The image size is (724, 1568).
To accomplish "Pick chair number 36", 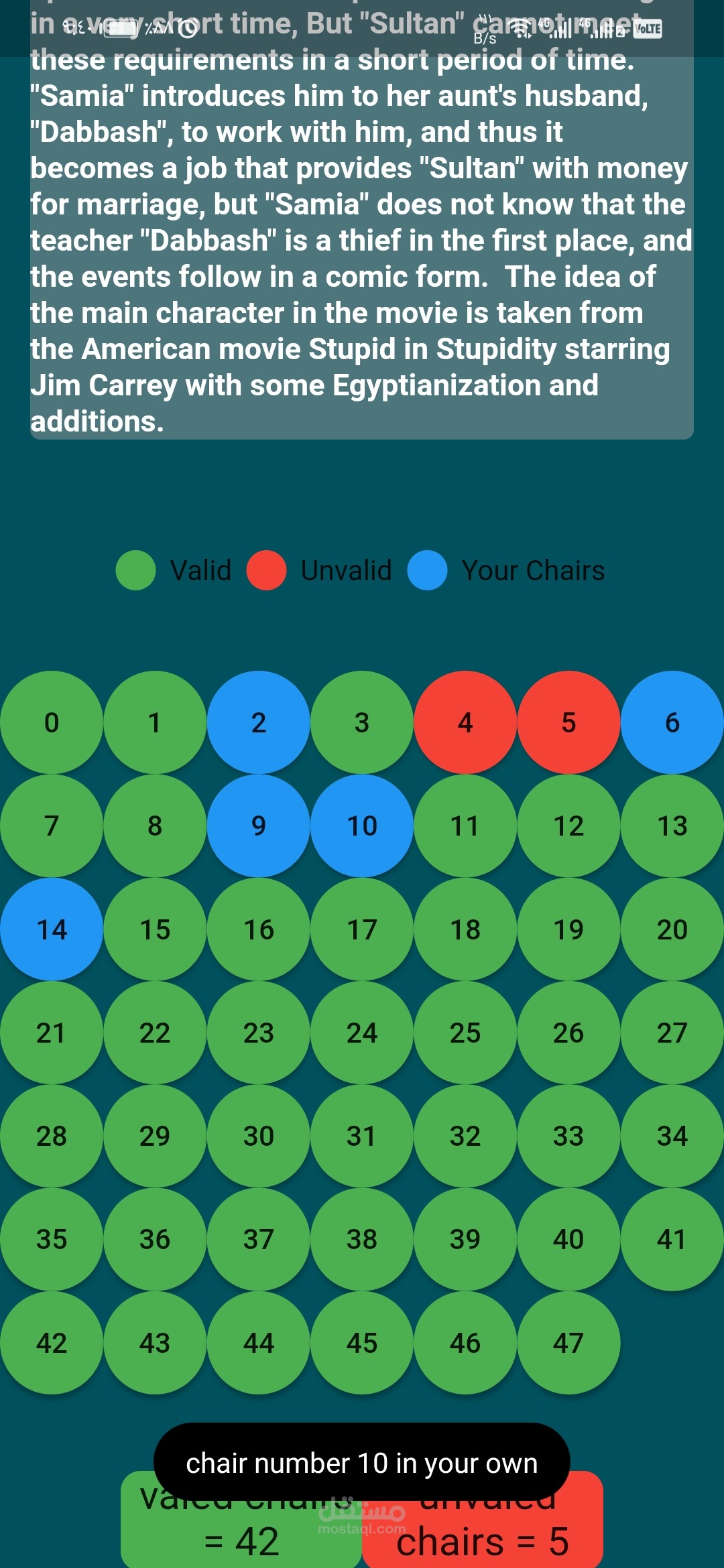I will 155,1239.
